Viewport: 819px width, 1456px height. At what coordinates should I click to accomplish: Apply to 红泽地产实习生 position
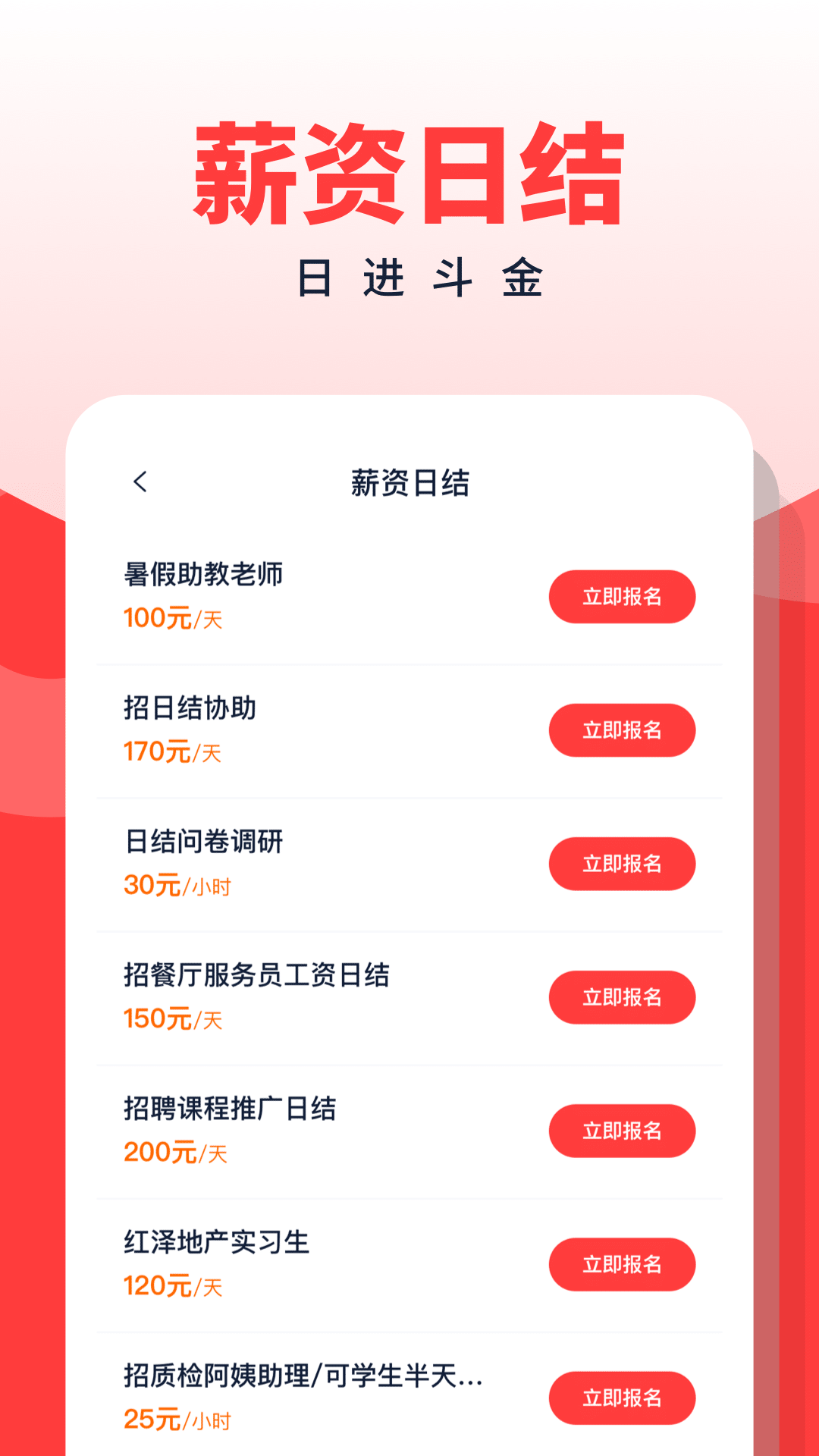(x=621, y=1264)
